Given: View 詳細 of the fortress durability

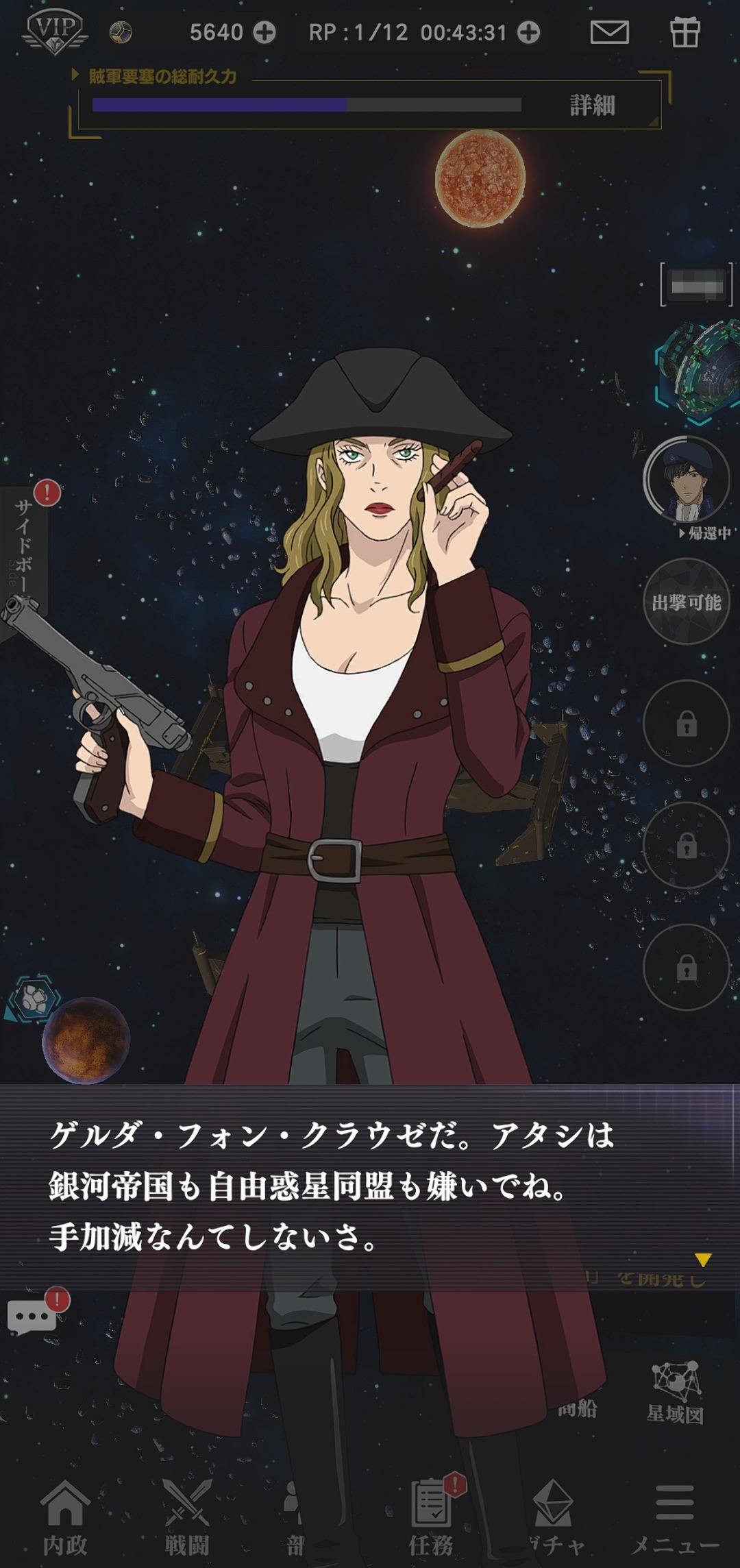Looking at the screenshot, I should (x=593, y=105).
